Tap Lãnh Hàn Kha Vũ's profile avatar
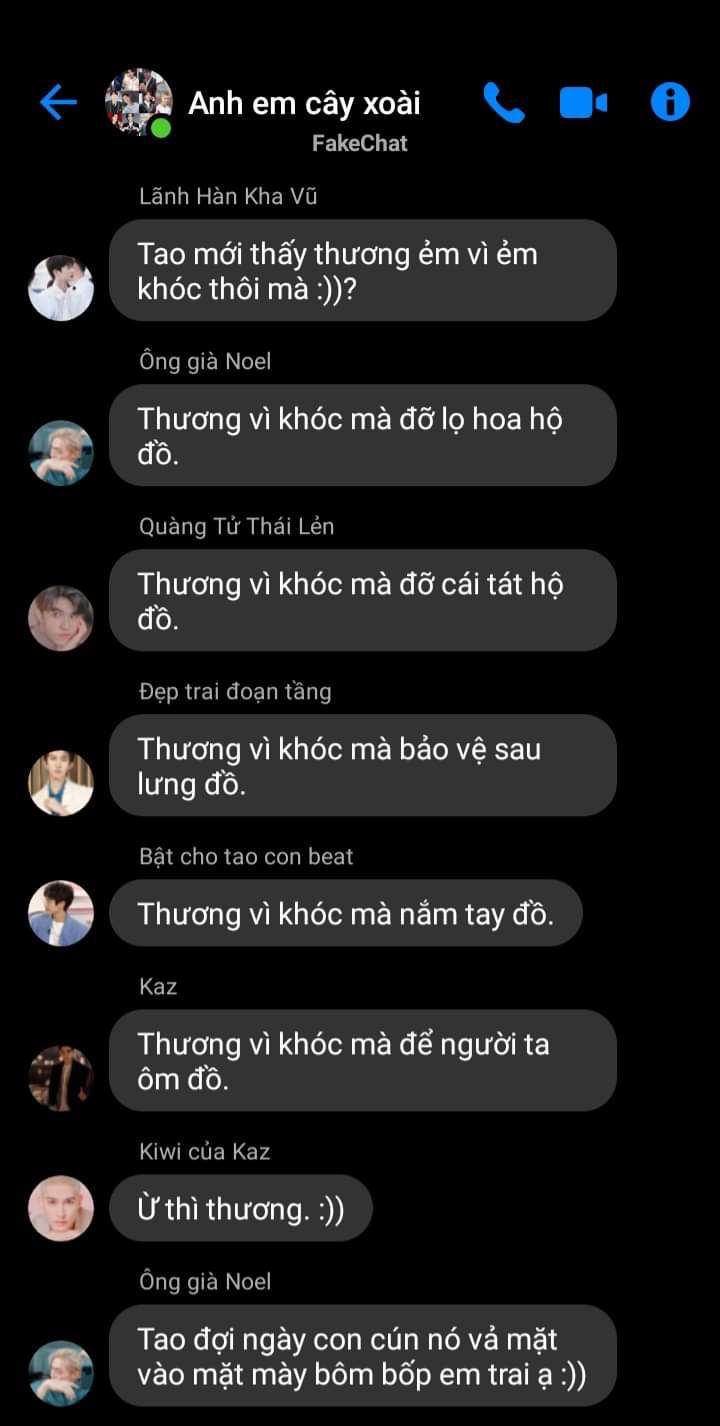 [x=61, y=287]
